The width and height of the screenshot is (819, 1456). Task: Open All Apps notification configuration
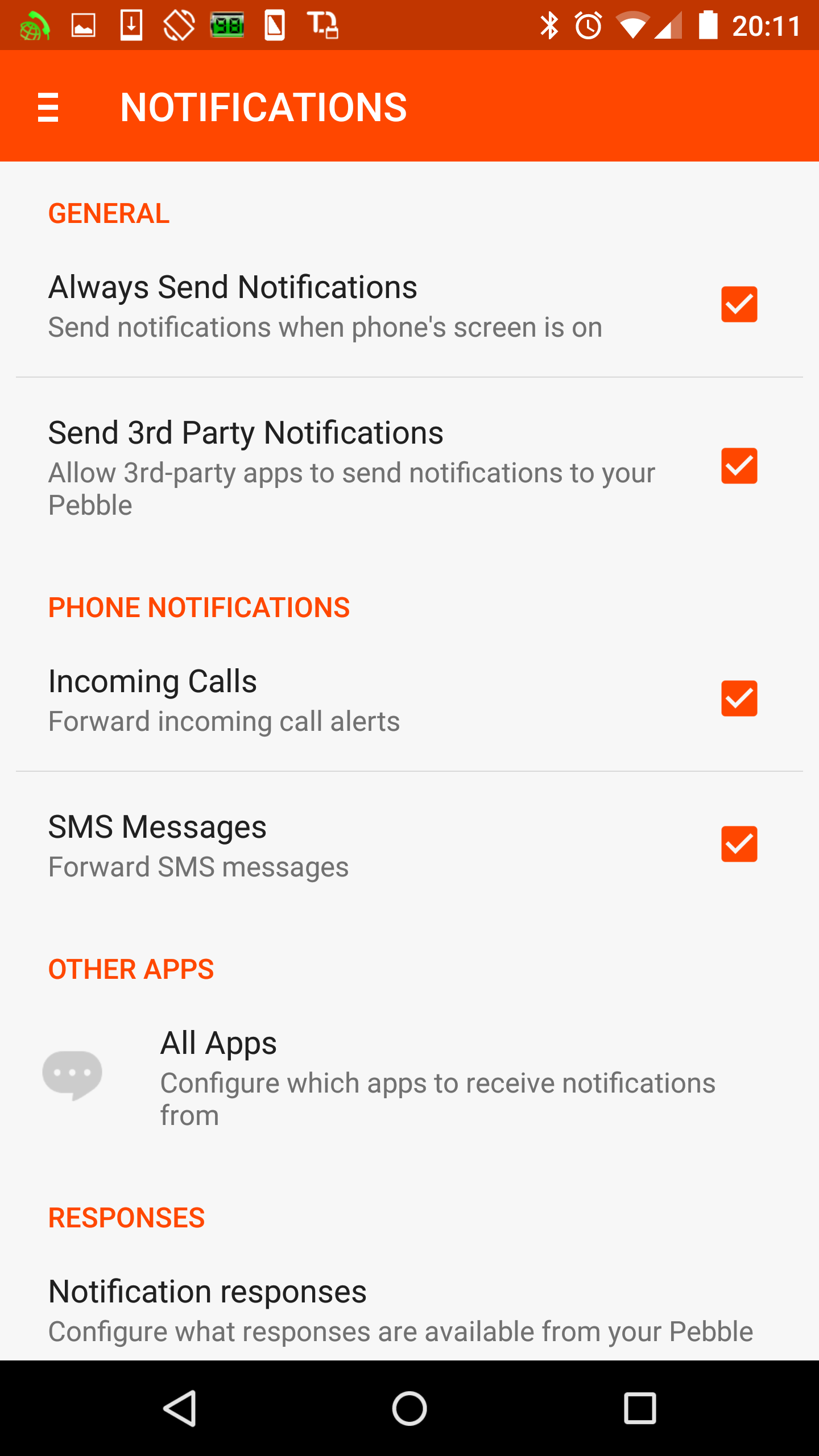pyautogui.click(x=409, y=1078)
